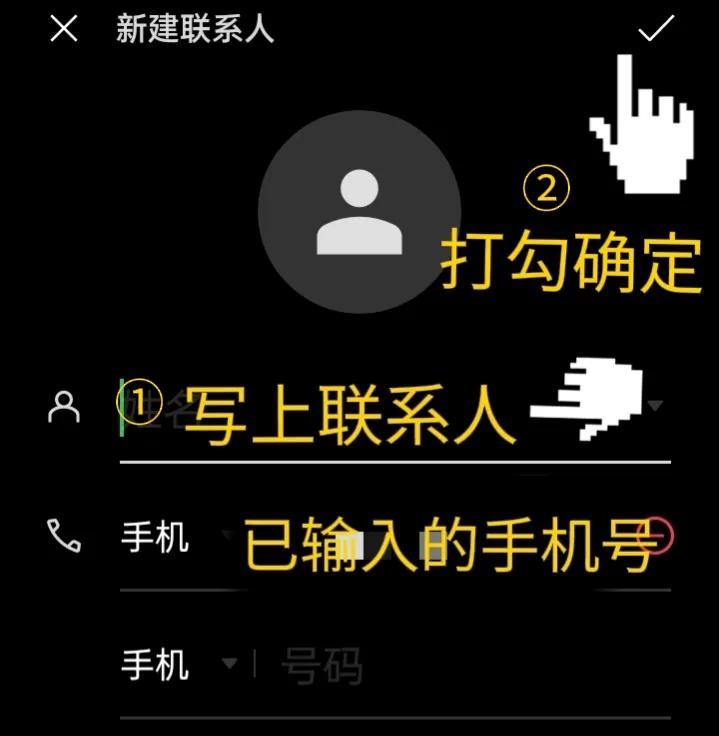
Task: Confirm and save the new contact
Action: 656,29
